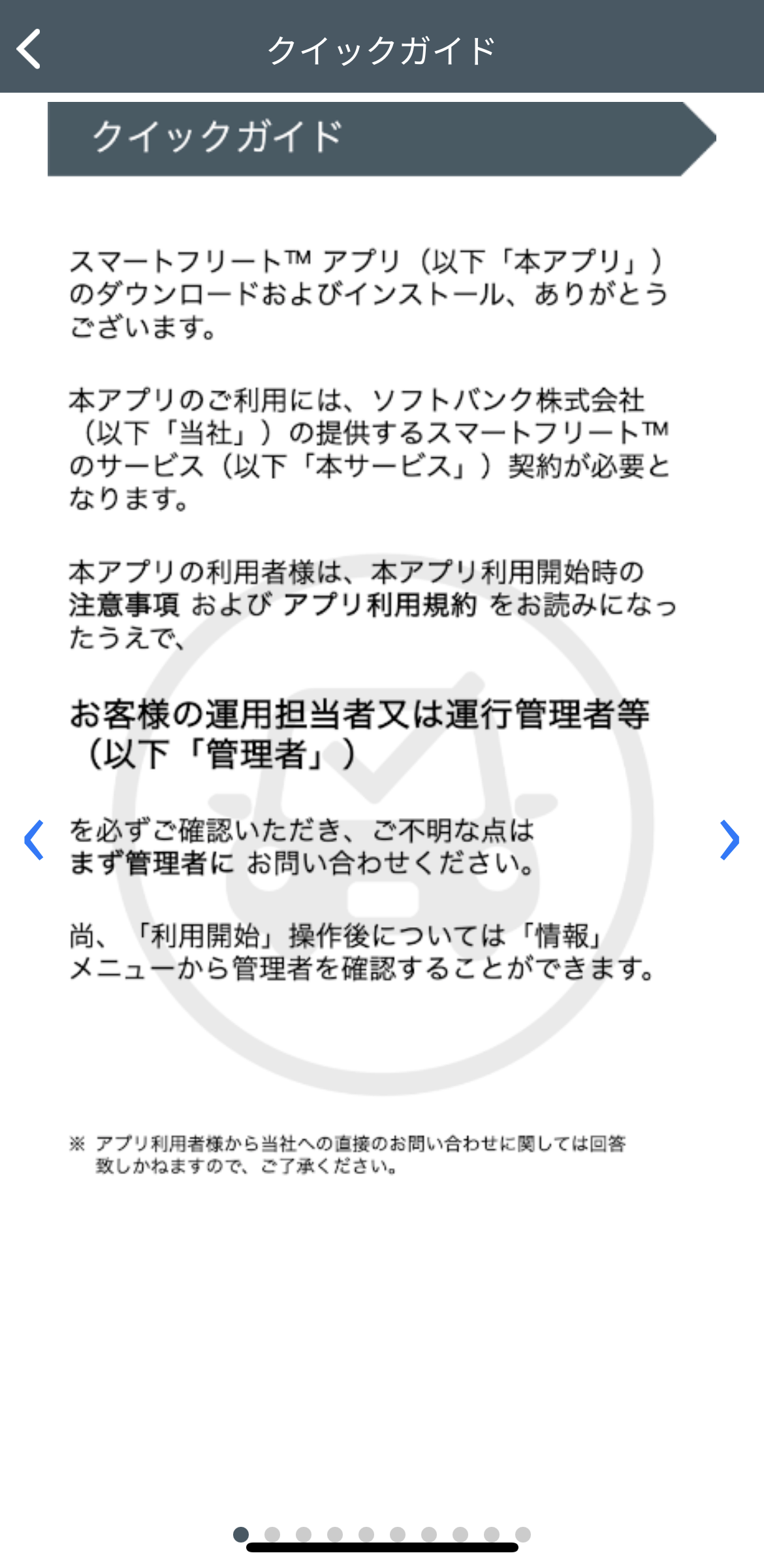
Task: Select the last page indicator dot
Action: [x=523, y=1534]
